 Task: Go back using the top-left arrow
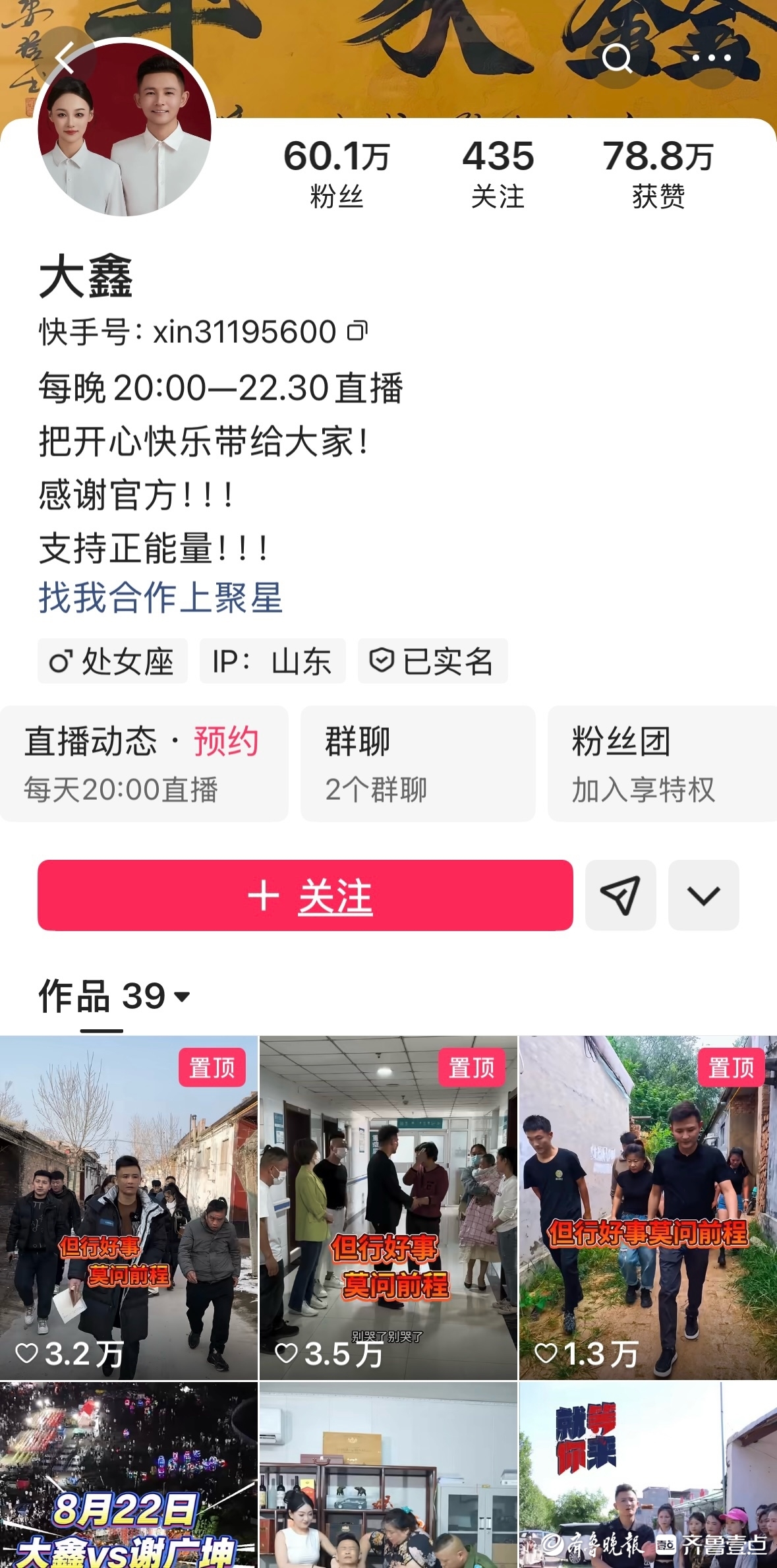tap(66, 58)
